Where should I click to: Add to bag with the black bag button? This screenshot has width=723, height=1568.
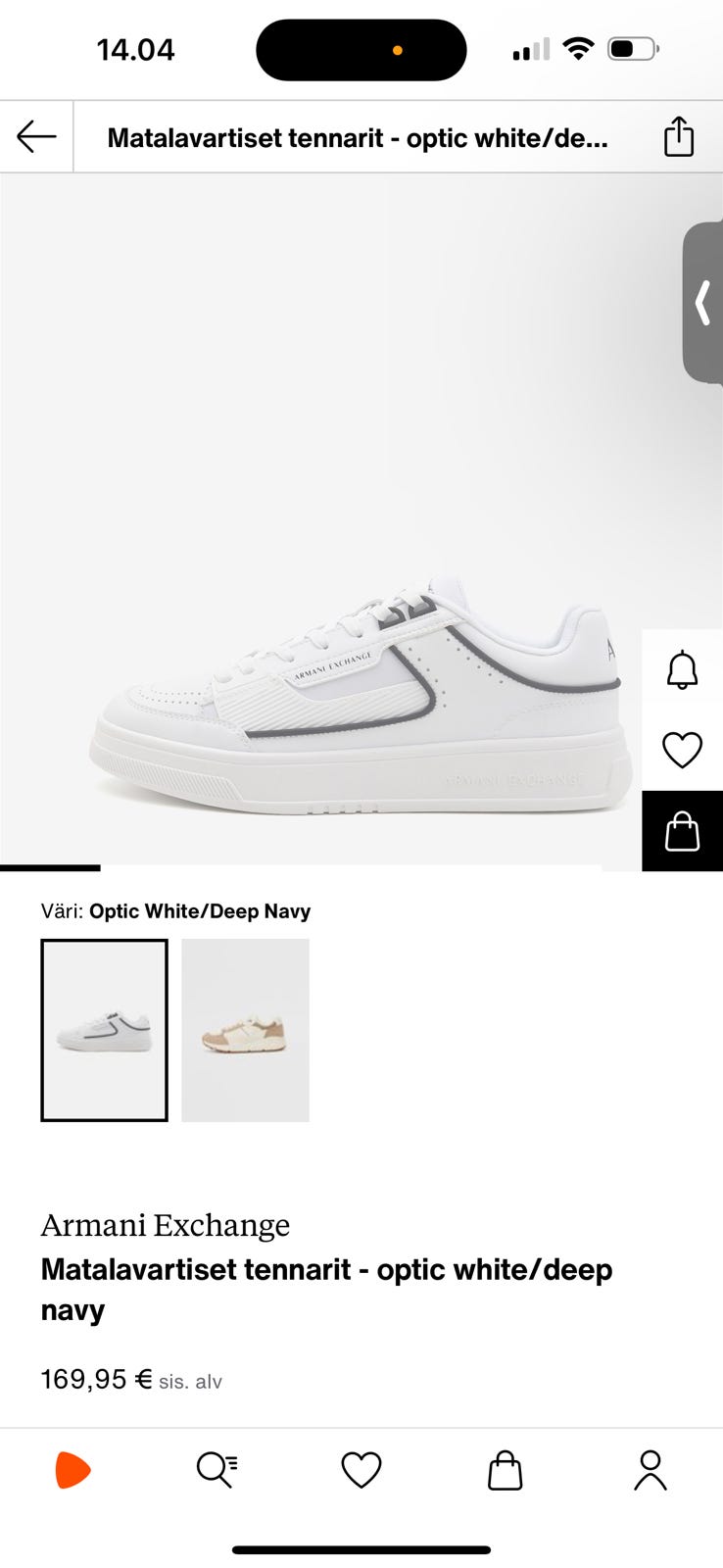point(682,831)
